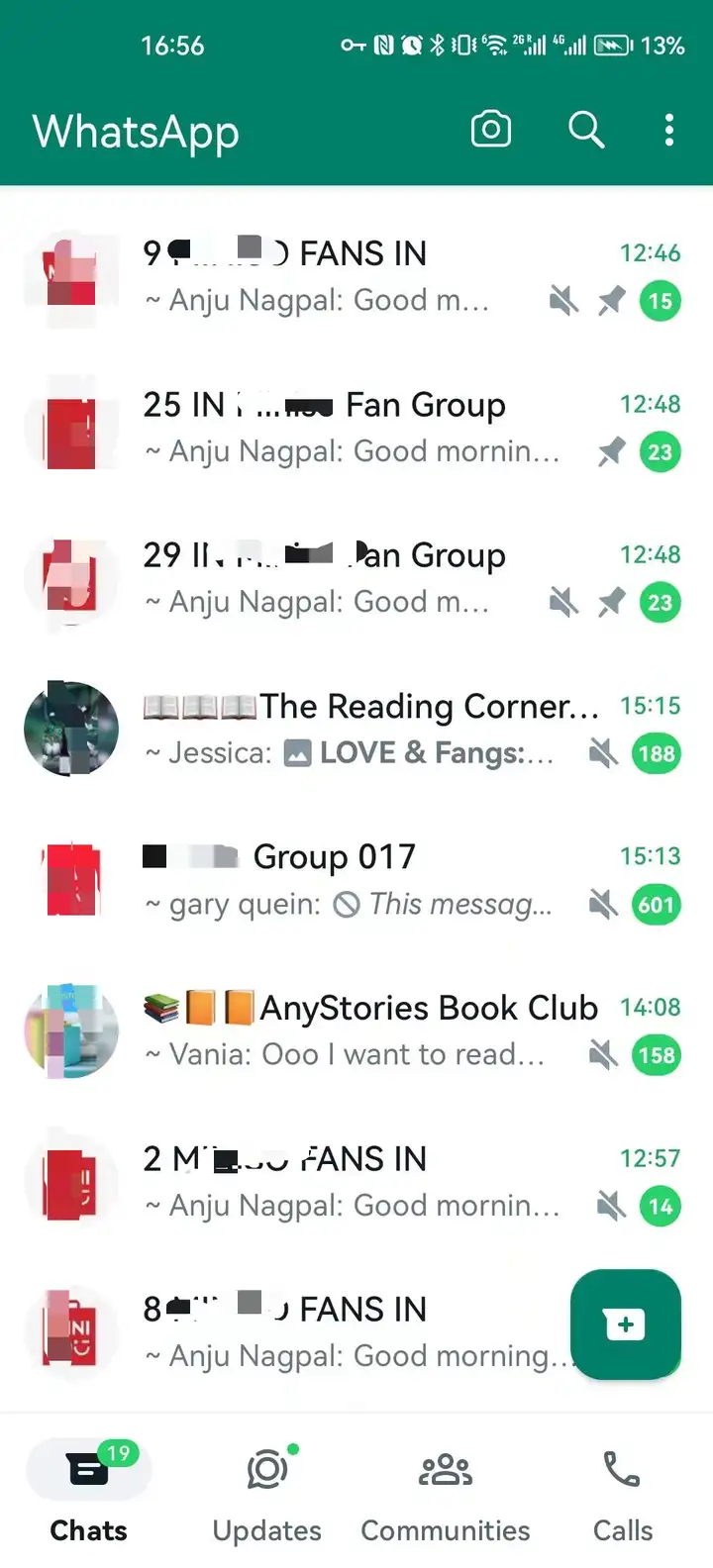This screenshot has height=1568, width=713.
Task: Open the camera icon in the header
Action: pyautogui.click(x=490, y=130)
